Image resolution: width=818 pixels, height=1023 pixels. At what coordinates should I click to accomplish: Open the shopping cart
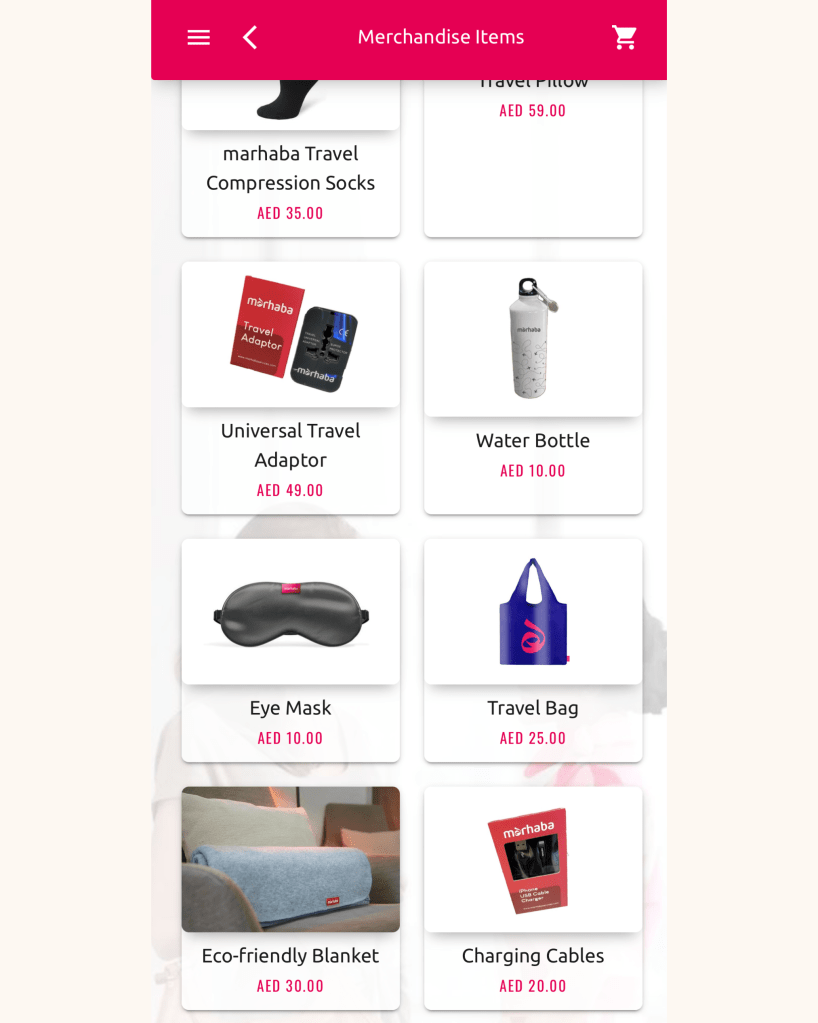625,38
